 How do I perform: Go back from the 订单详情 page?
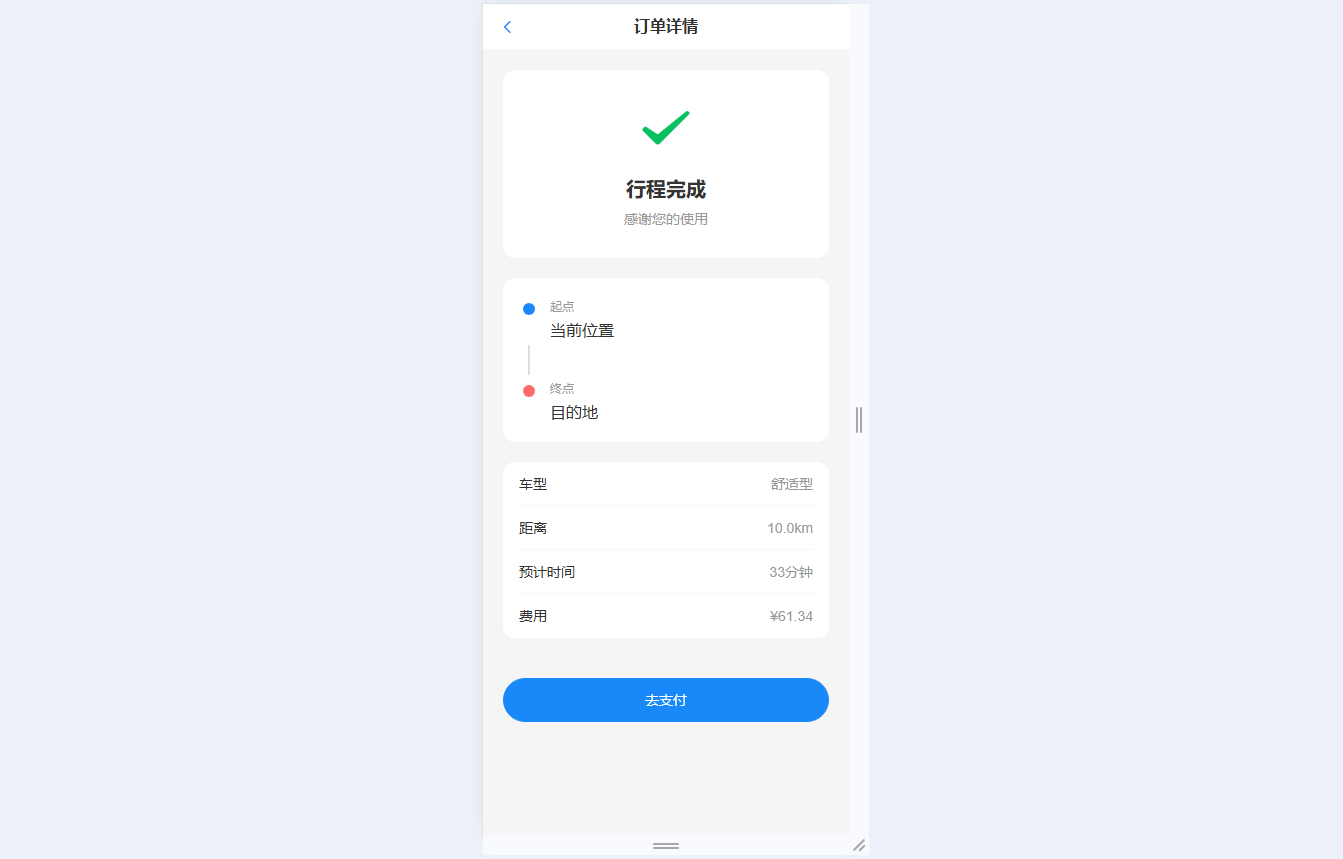point(508,27)
